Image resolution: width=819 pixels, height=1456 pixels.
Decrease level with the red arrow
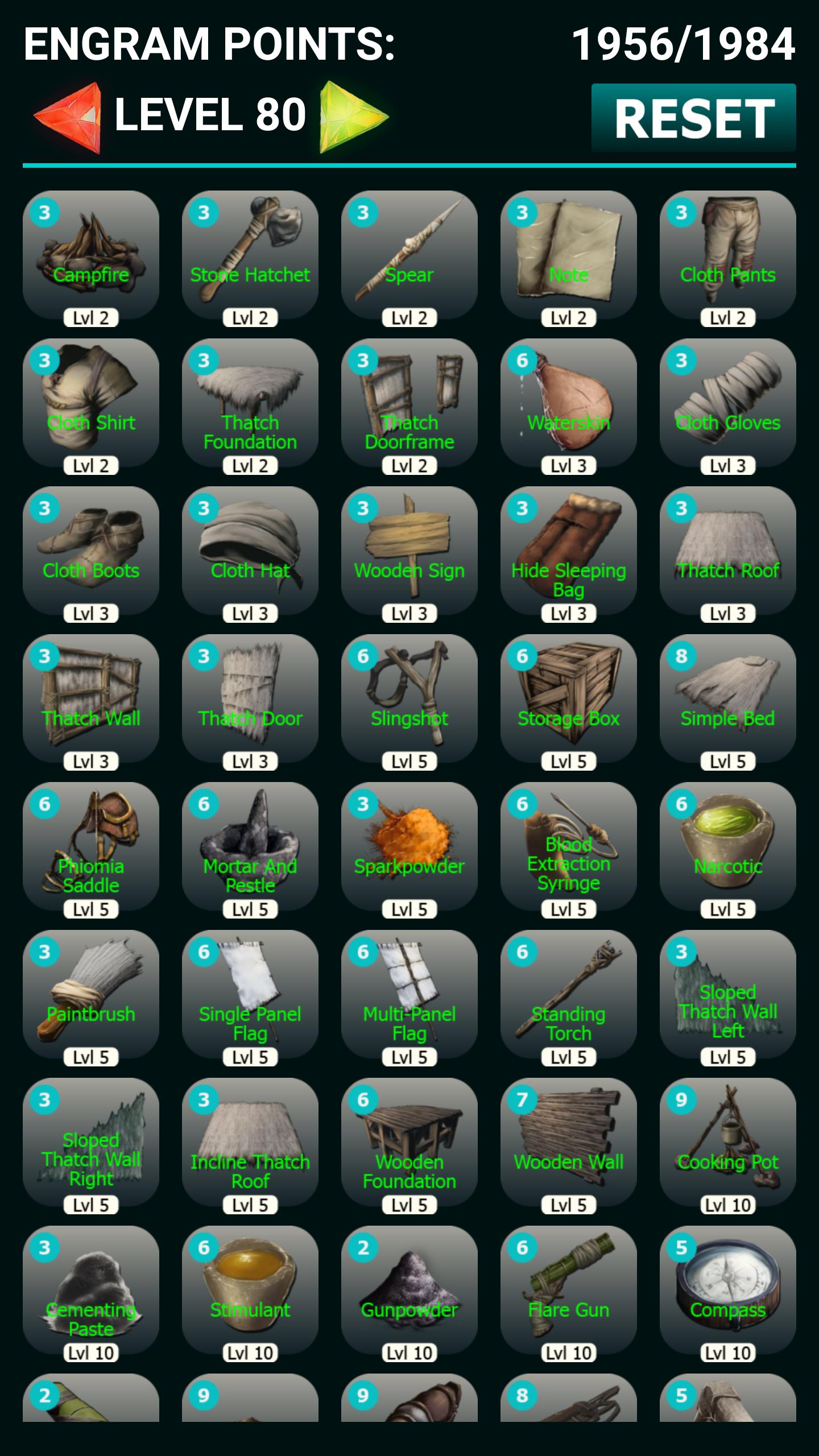tap(68, 117)
